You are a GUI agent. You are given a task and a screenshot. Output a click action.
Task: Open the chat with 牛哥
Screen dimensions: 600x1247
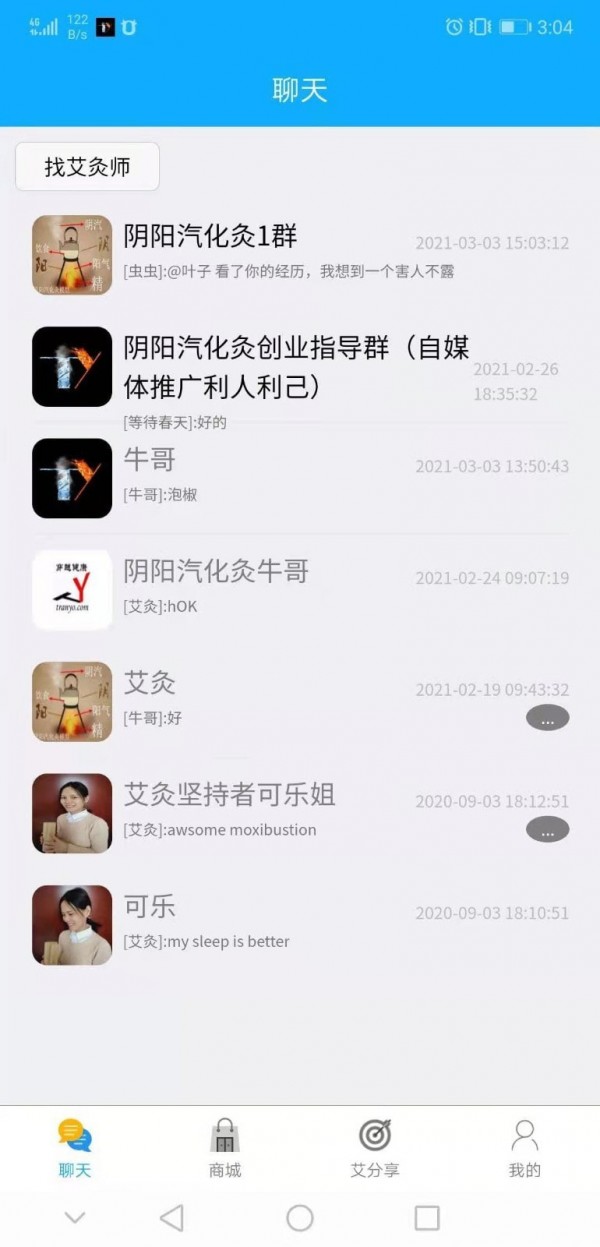300,477
